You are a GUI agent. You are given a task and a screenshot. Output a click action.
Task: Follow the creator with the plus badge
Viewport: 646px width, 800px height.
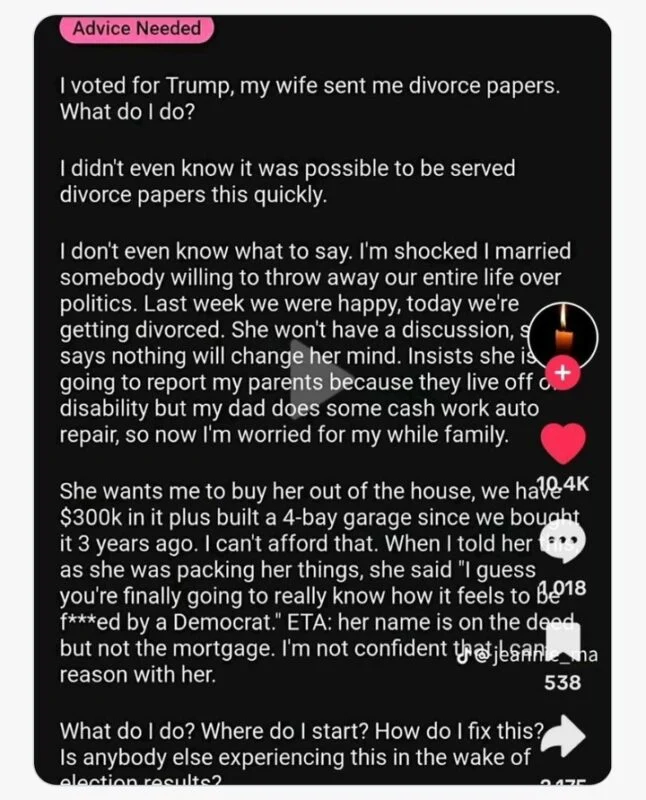coord(561,372)
